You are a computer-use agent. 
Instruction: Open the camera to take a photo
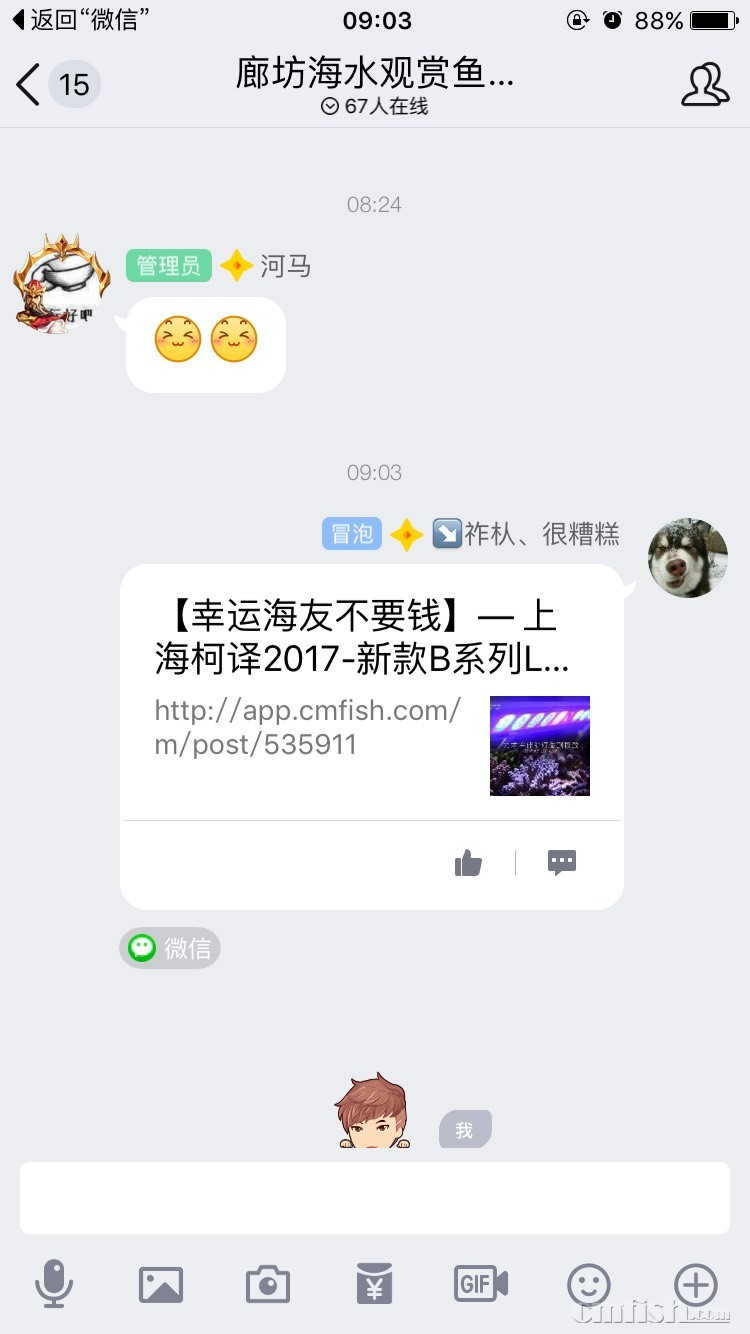point(267,1284)
